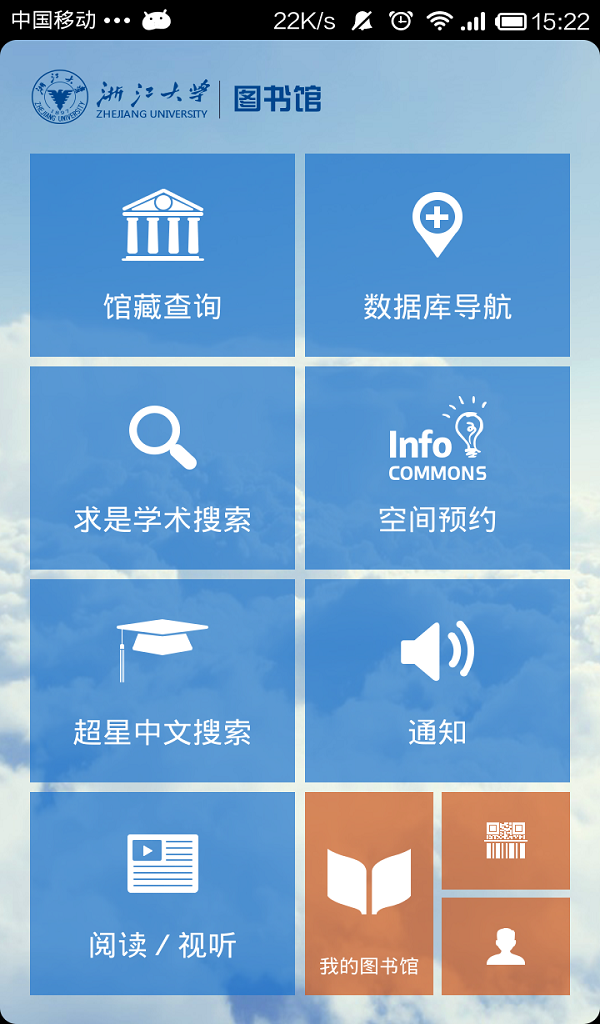
Task: Tap the barcode scanner tile
Action: pos(506,840)
